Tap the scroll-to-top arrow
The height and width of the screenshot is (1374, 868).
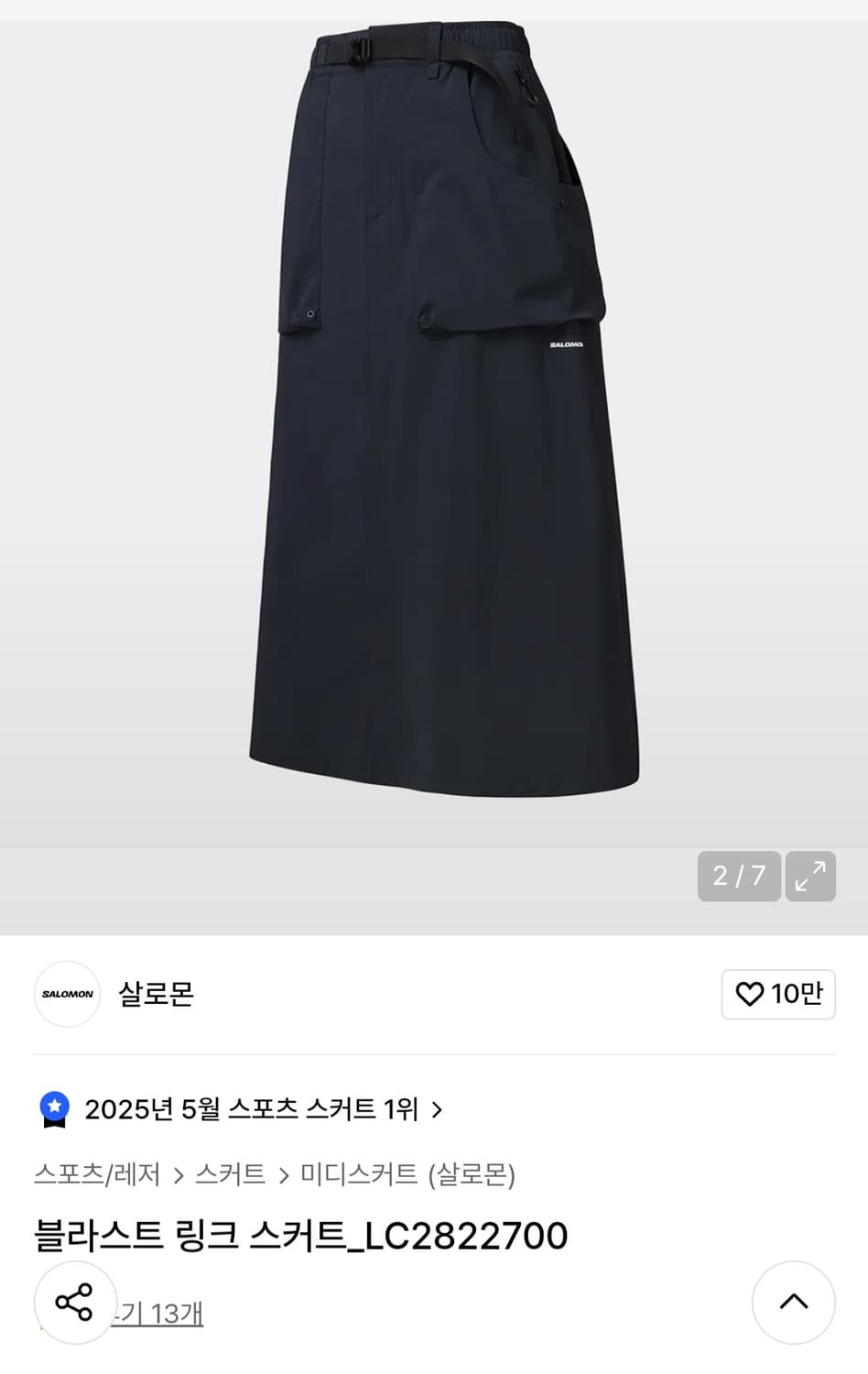pos(793,1303)
